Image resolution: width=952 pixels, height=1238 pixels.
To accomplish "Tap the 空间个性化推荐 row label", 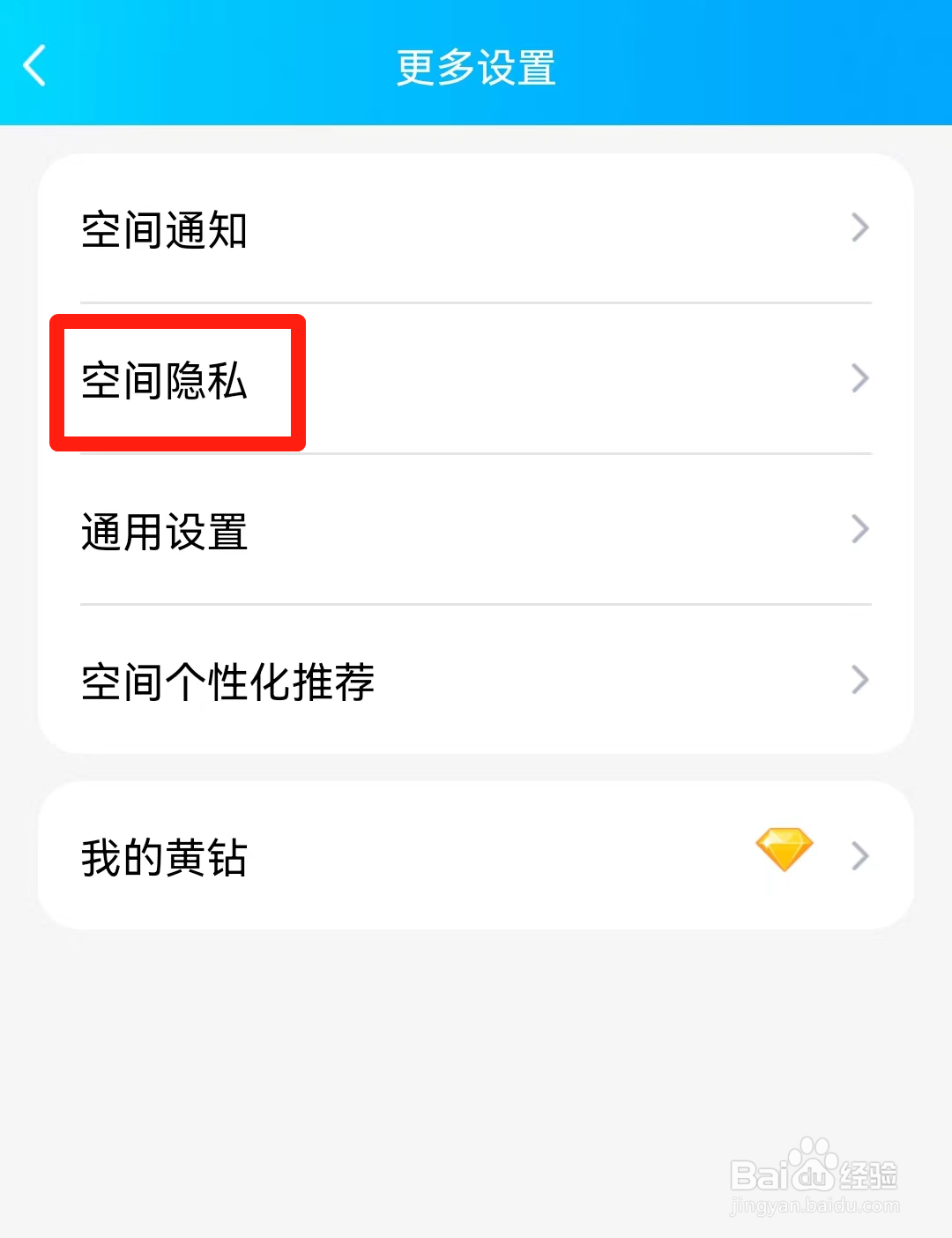I will (227, 680).
